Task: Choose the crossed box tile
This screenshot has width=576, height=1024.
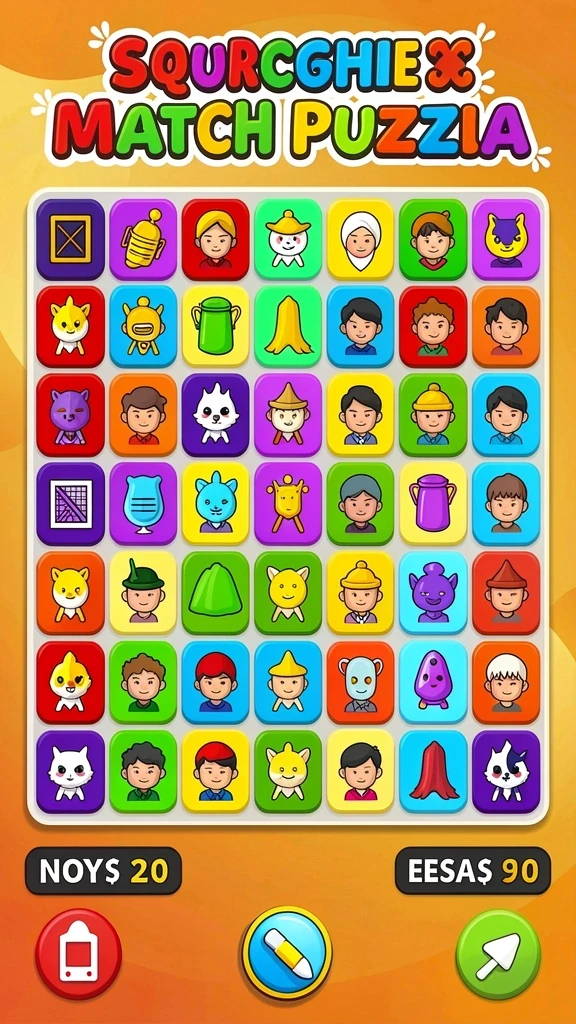Action: pyautogui.click(x=71, y=240)
